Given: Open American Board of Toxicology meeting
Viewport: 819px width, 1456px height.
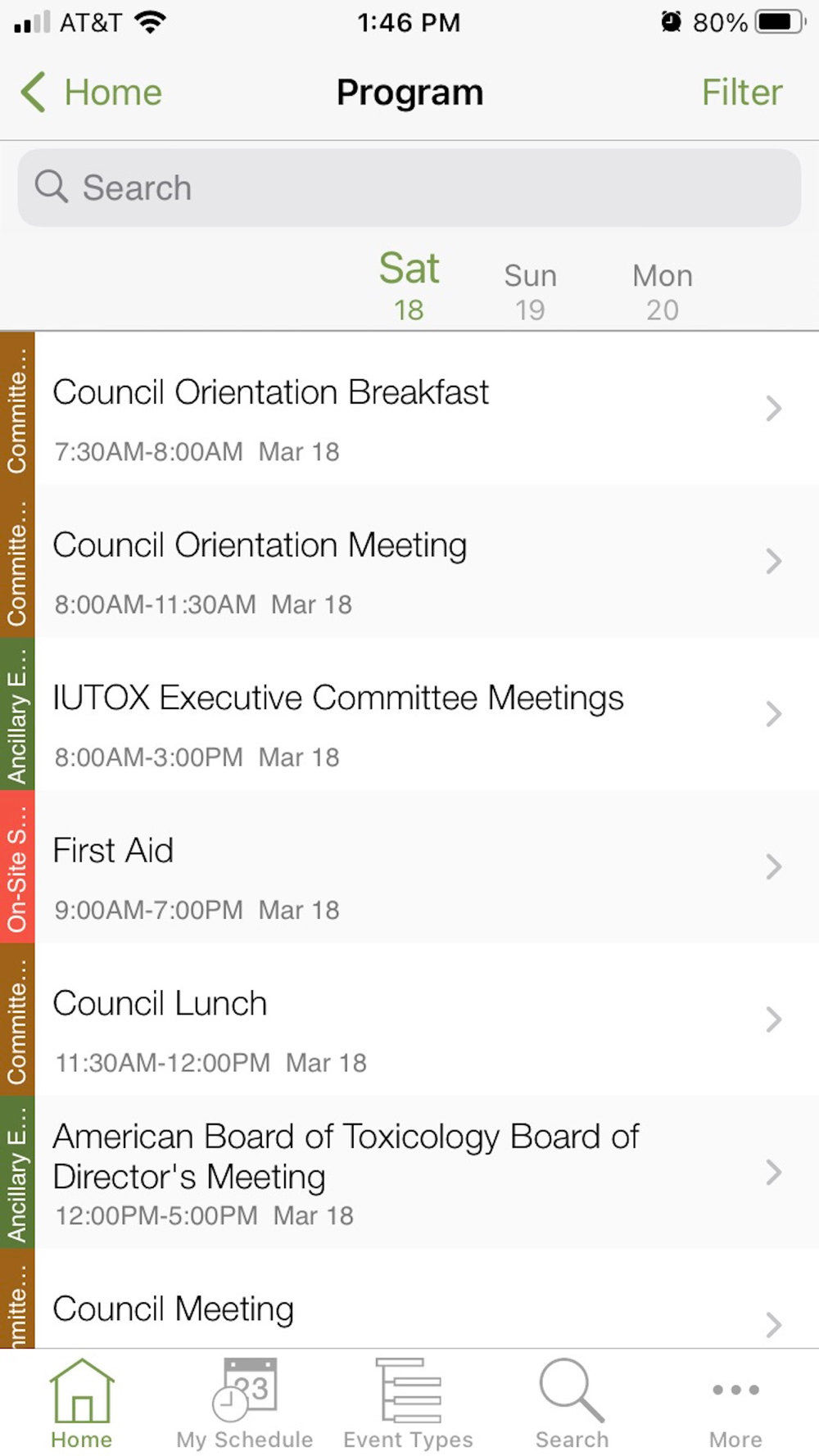Looking at the screenshot, I should pos(409,1173).
